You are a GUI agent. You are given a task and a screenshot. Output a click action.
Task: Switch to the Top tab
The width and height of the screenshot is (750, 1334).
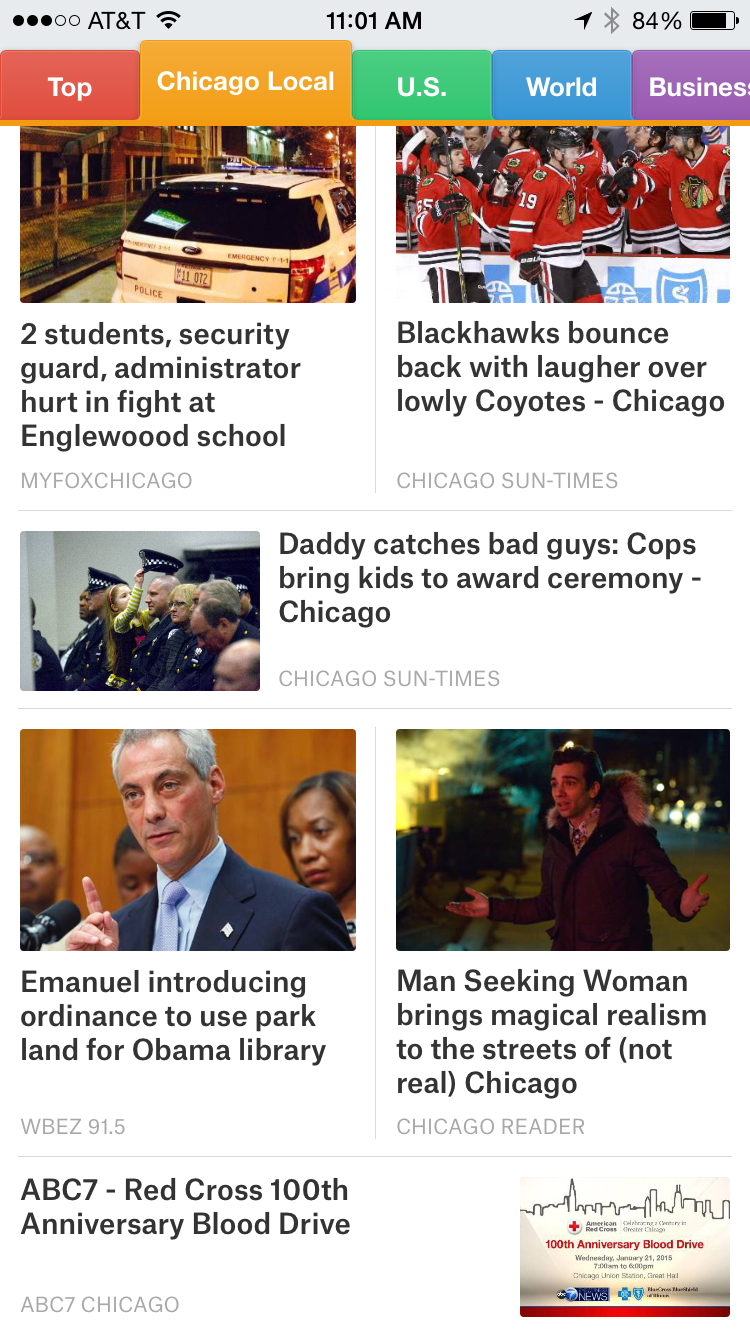tap(69, 87)
